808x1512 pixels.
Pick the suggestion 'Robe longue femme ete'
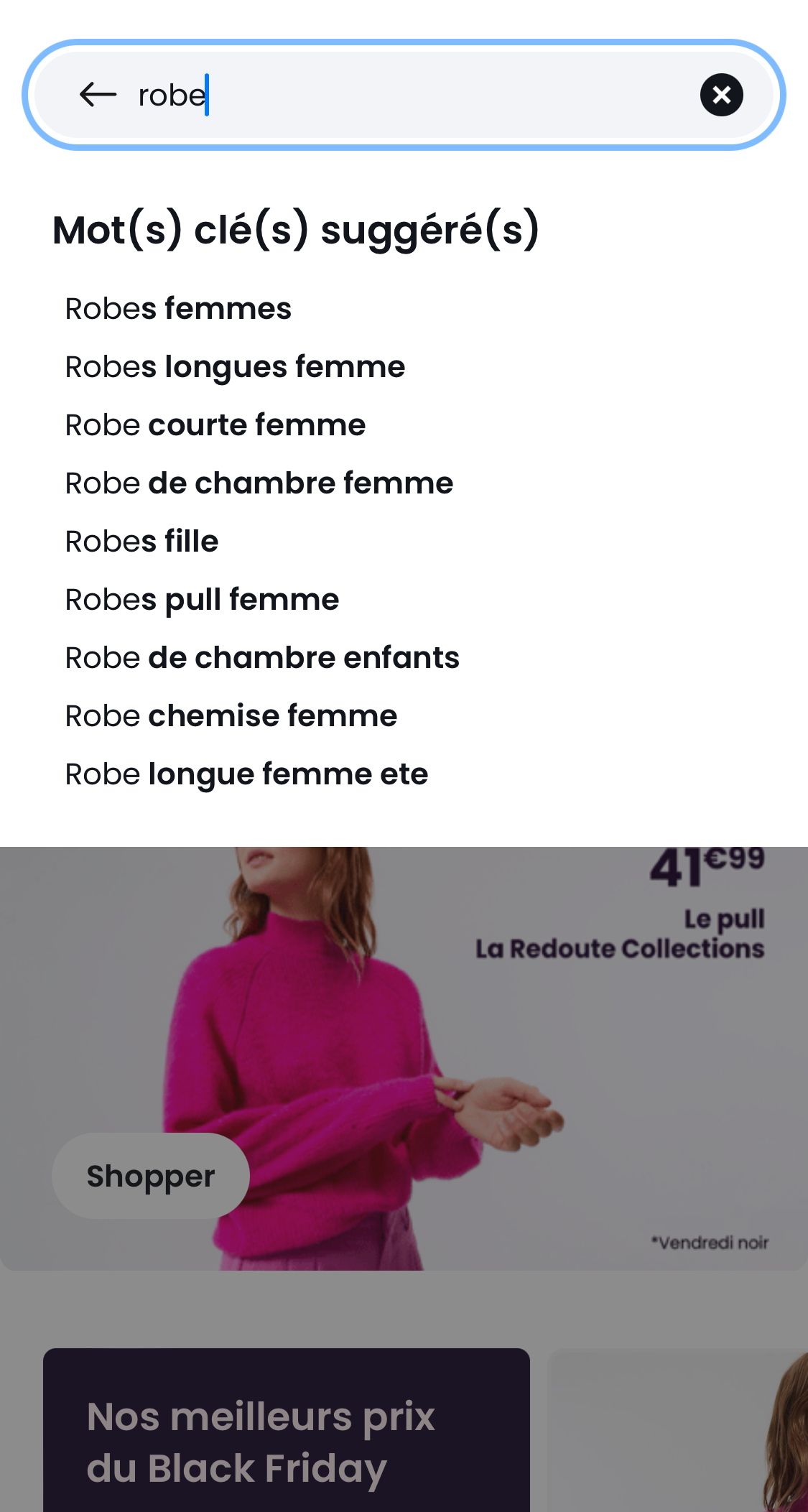(246, 774)
